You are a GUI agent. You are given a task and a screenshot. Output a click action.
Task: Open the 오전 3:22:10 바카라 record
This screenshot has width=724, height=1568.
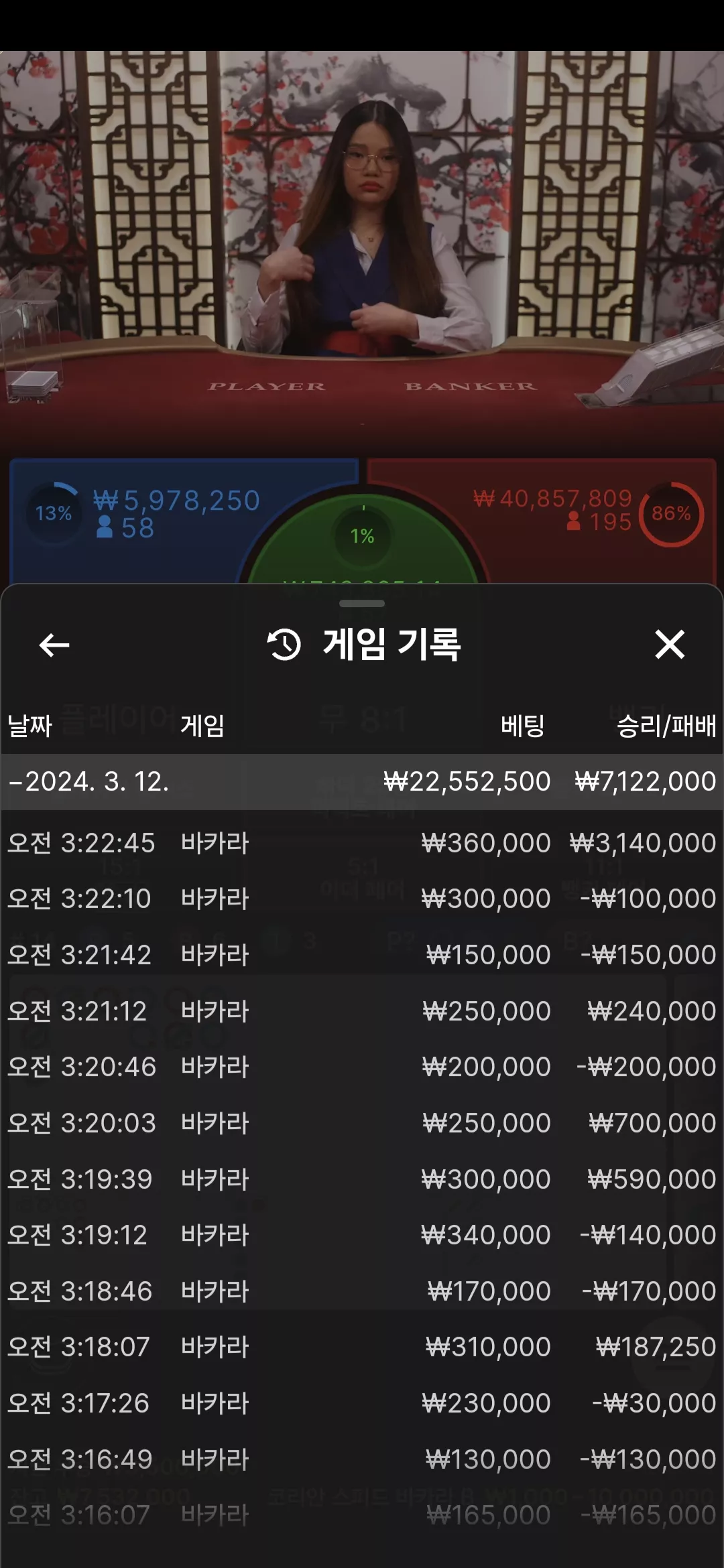click(x=362, y=899)
